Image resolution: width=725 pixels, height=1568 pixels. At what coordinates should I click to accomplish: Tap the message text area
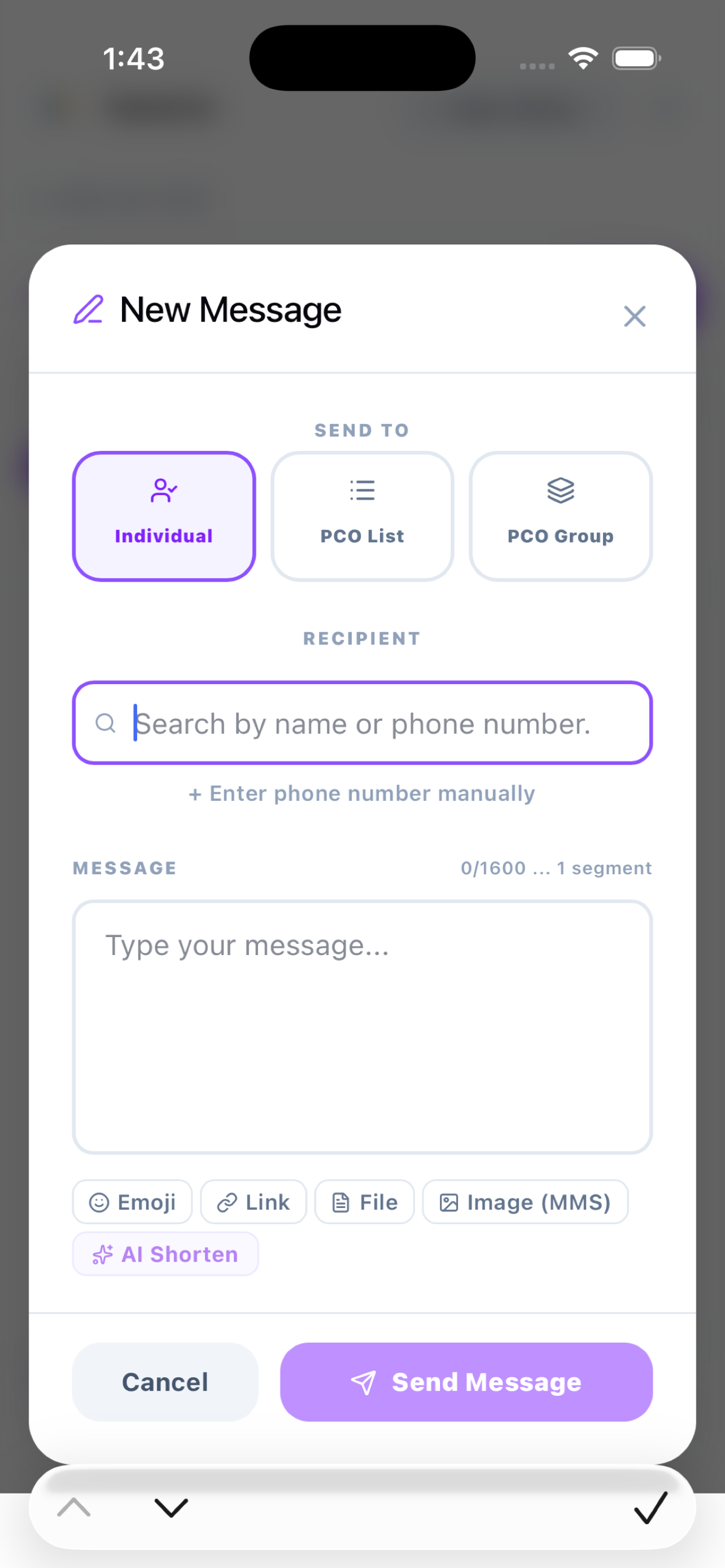(x=362, y=1027)
